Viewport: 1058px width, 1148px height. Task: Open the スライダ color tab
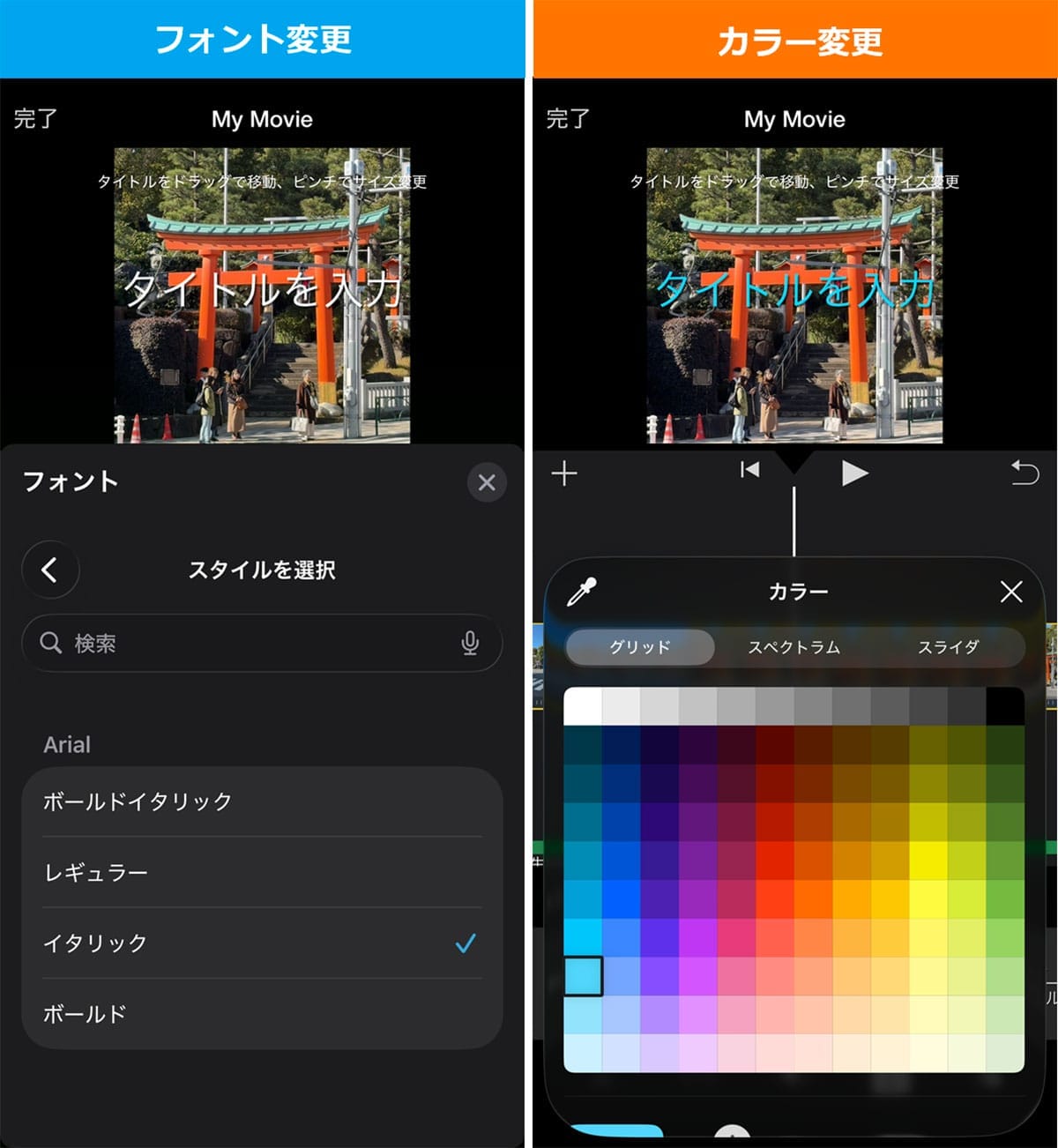pyautogui.click(x=950, y=647)
